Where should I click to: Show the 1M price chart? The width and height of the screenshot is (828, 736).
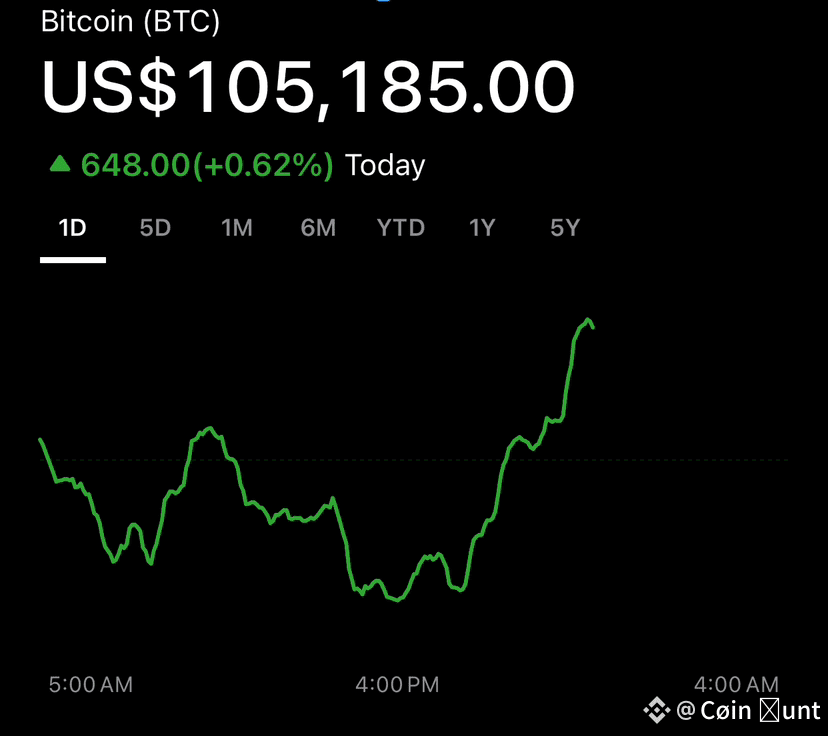[236, 229]
